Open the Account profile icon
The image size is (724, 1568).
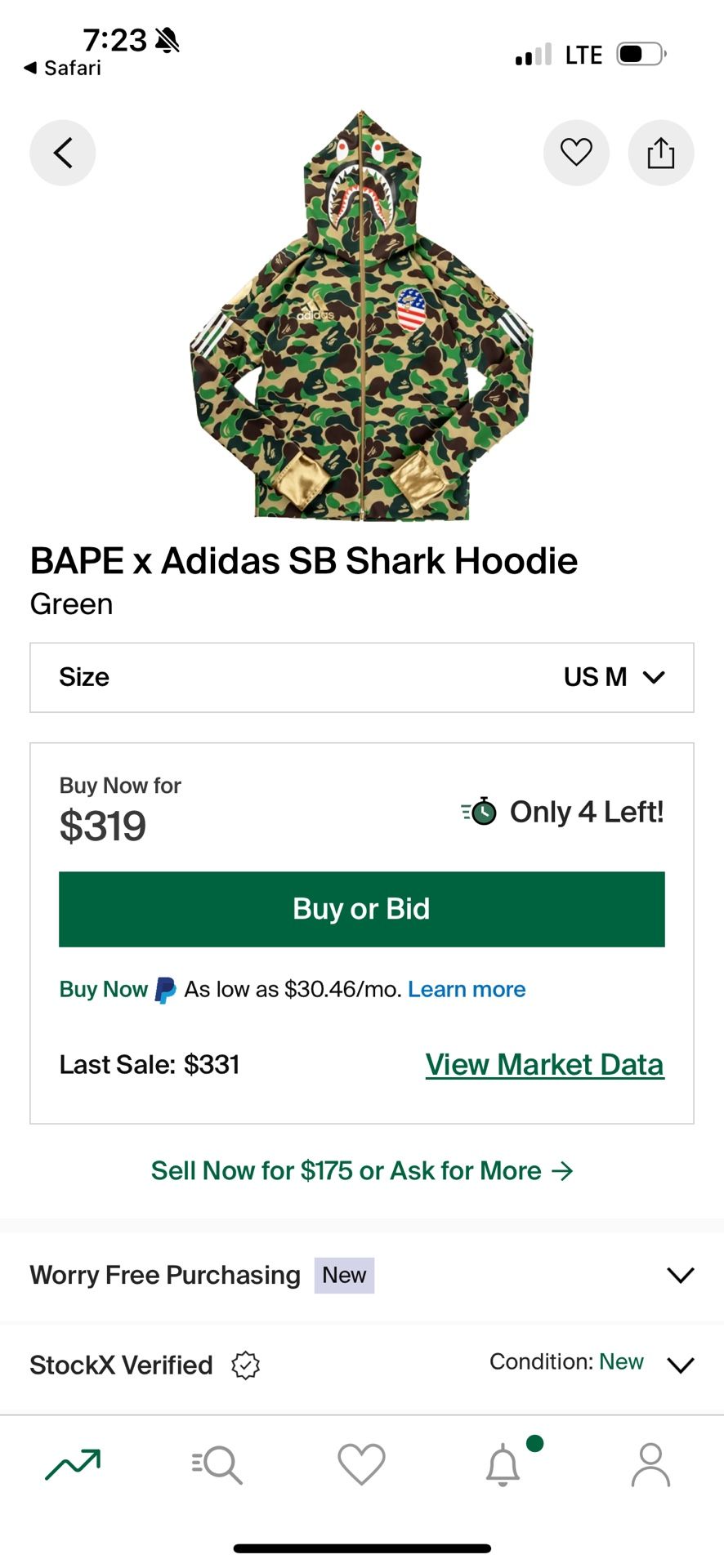coord(651,1464)
